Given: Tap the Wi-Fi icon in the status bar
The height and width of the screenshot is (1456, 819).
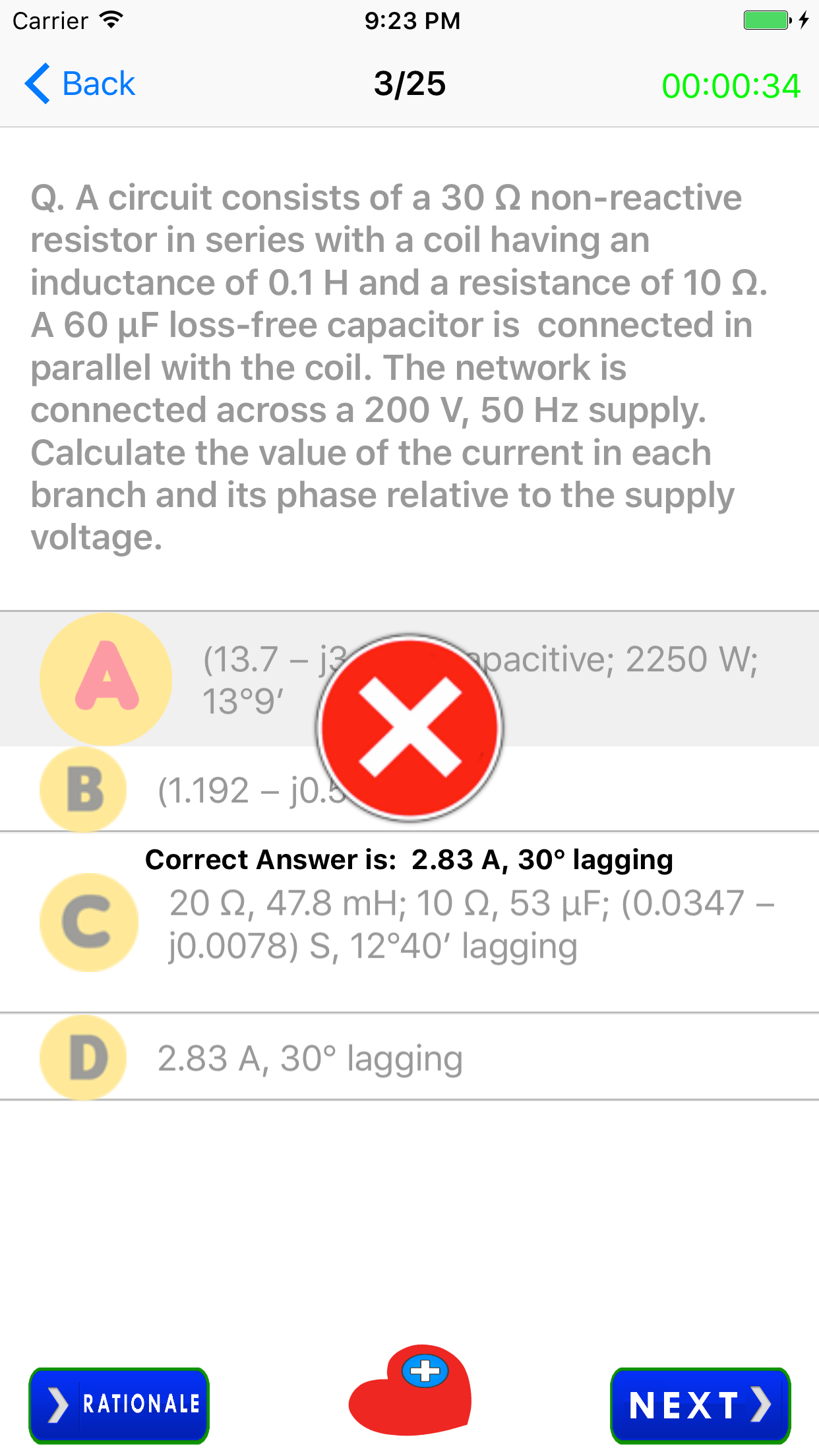Looking at the screenshot, I should click(x=111, y=18).
